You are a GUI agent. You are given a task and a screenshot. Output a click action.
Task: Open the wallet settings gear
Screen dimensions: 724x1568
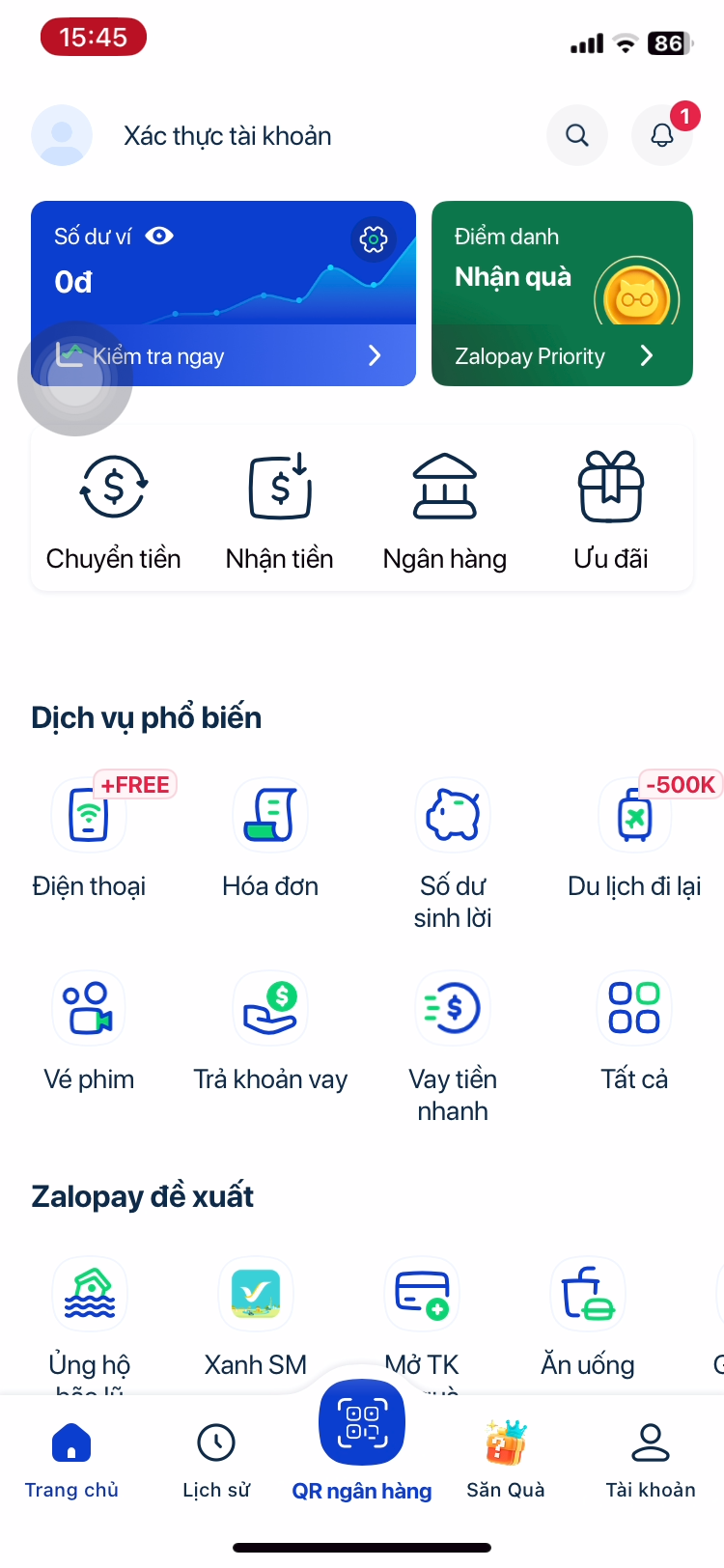(374, 238)
